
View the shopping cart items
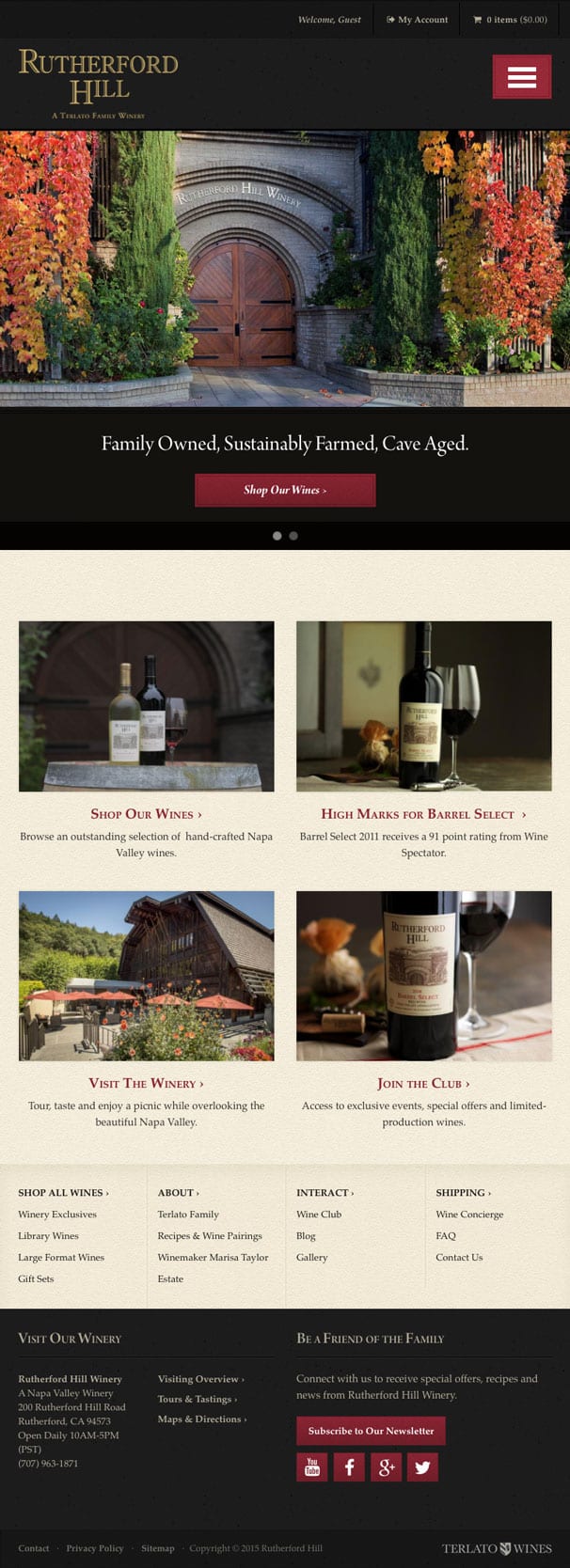[x=510, y=20]
